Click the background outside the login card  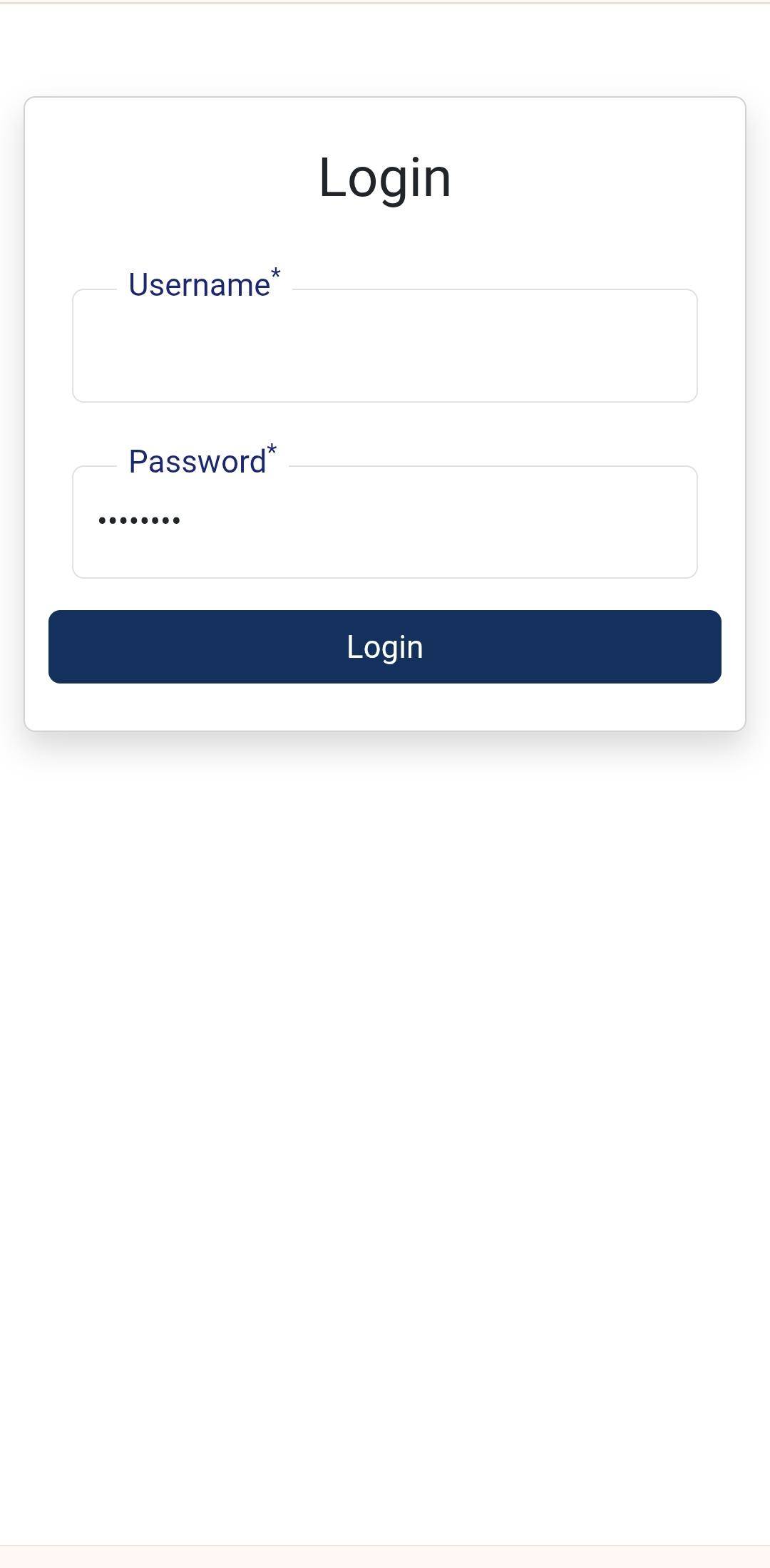click(x=385, y=1069)
